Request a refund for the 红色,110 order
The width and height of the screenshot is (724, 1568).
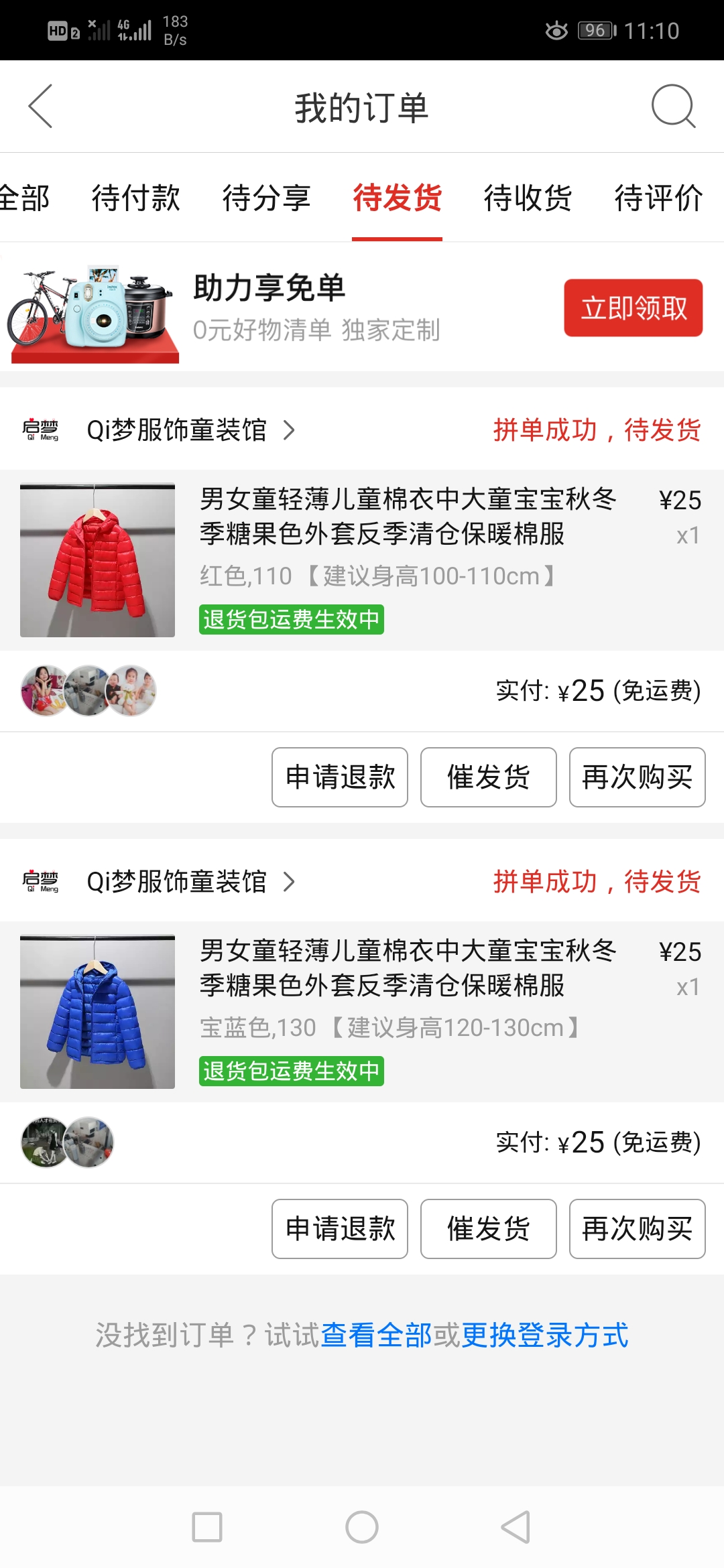(x=340, y=777)
